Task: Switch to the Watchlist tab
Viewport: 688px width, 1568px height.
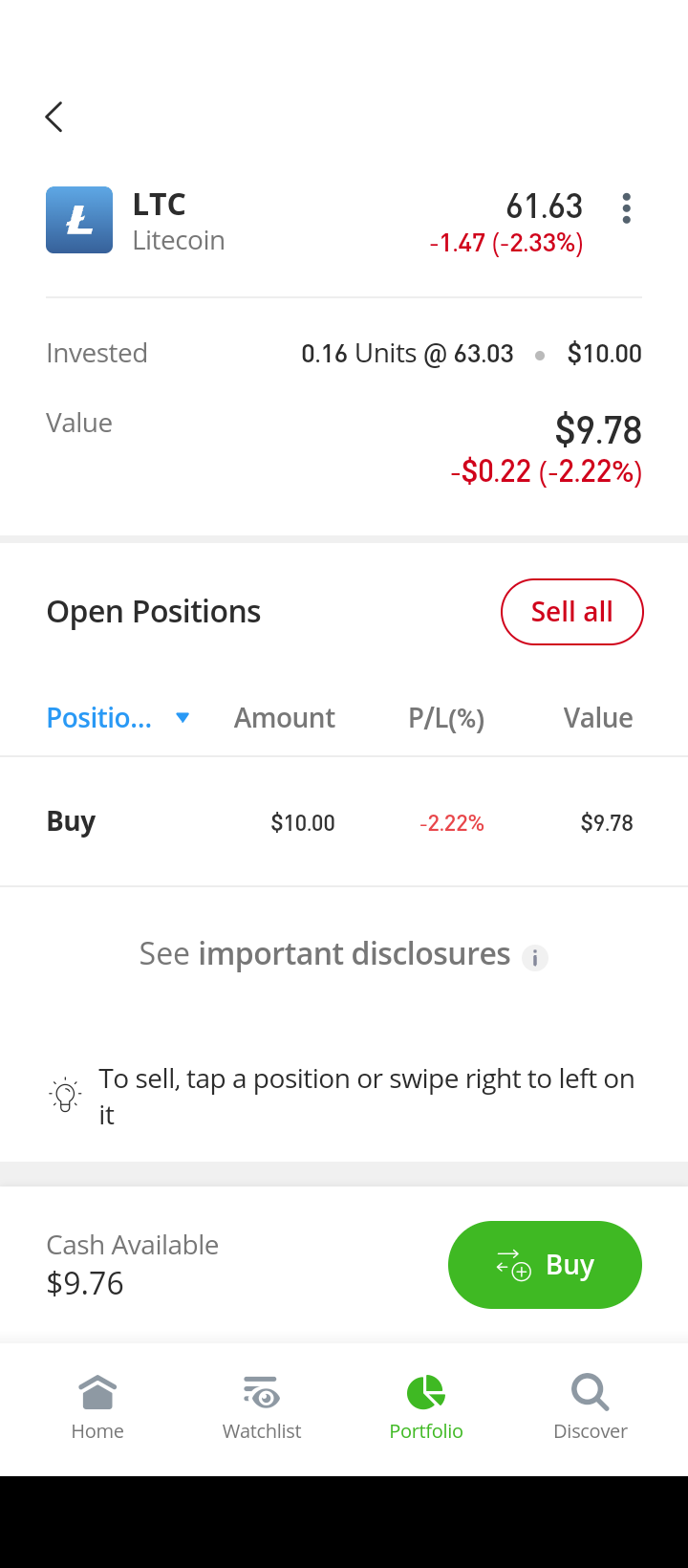Action: pos(262,1406)
